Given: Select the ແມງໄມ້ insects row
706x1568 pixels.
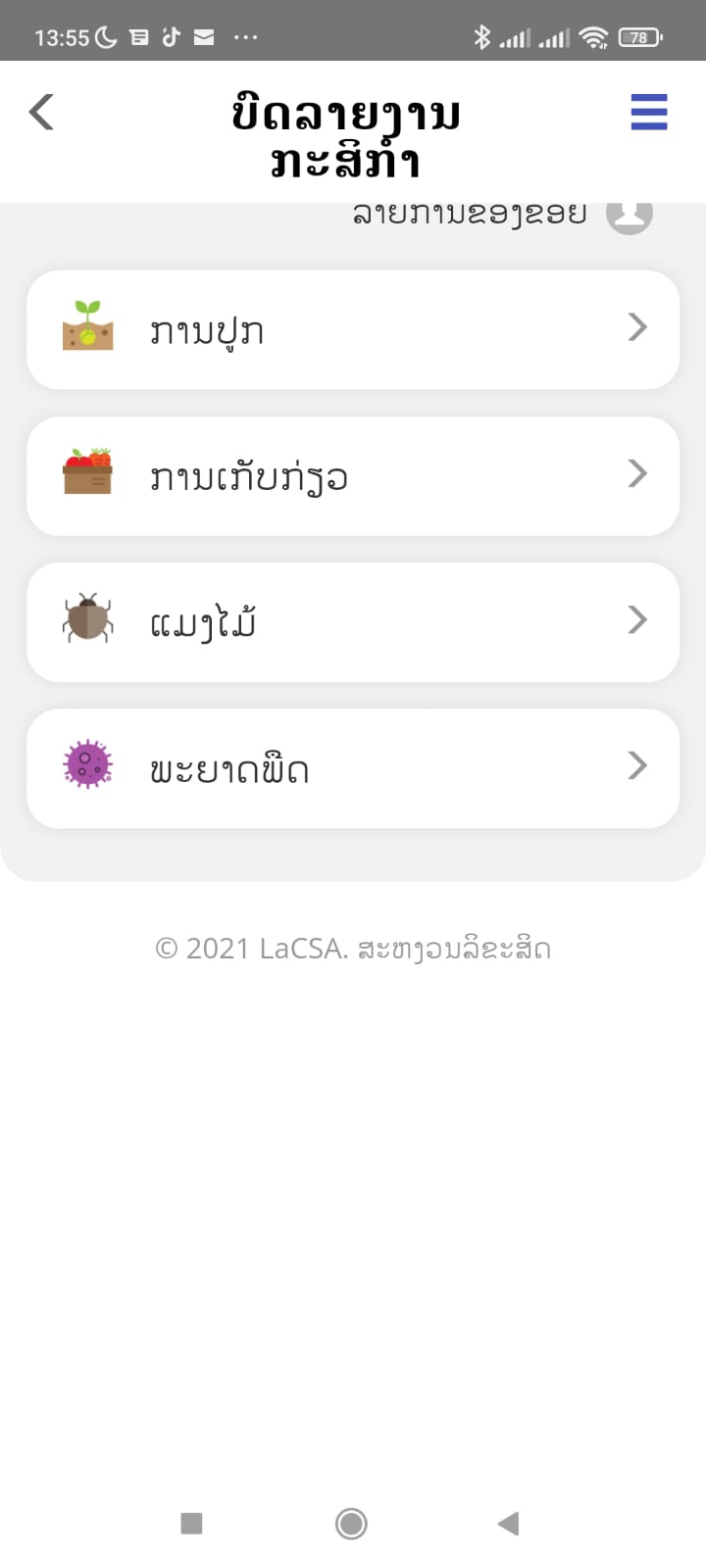Looking at the screenshot, I should (x=353, y=621).
